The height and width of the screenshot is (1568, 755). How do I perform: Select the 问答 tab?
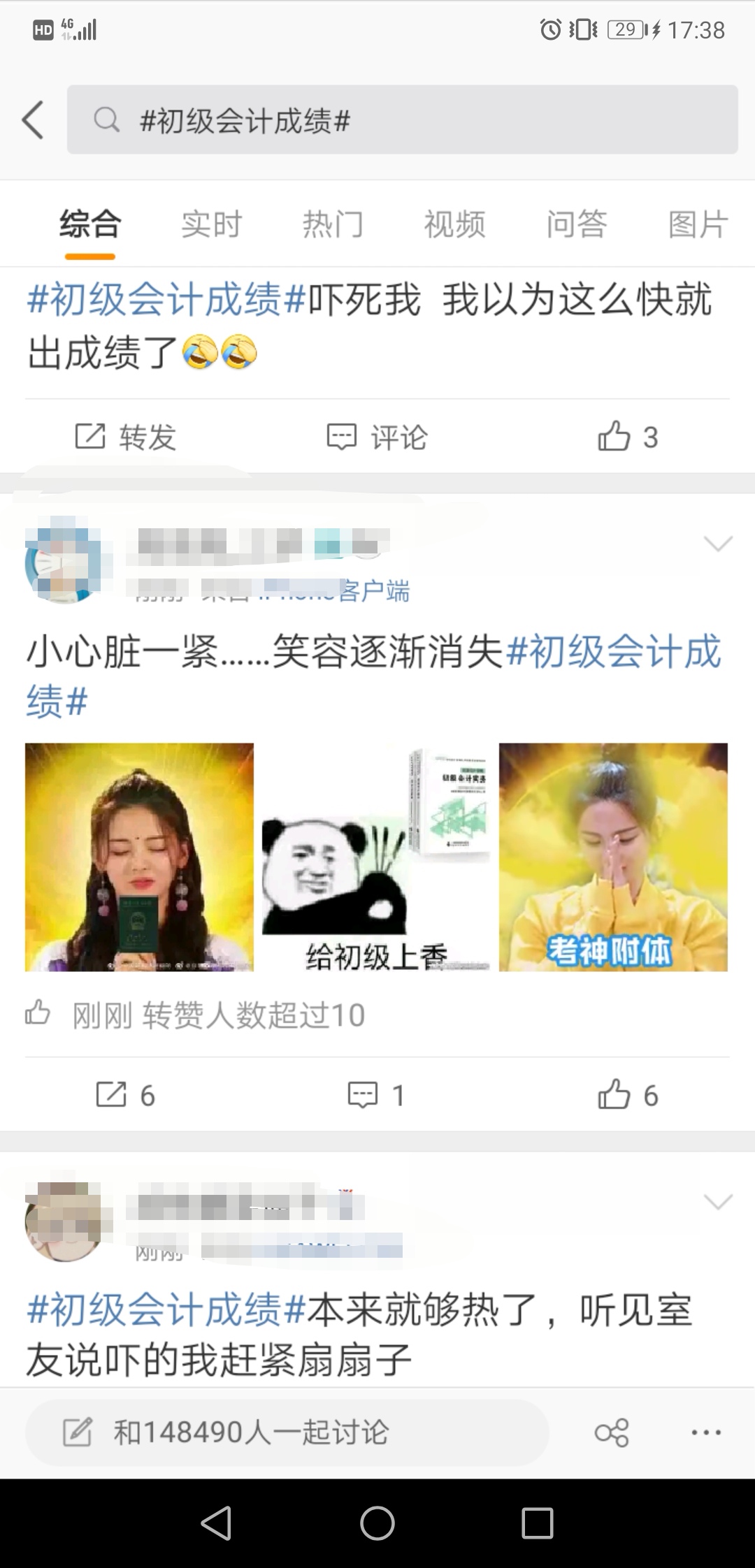576,224
